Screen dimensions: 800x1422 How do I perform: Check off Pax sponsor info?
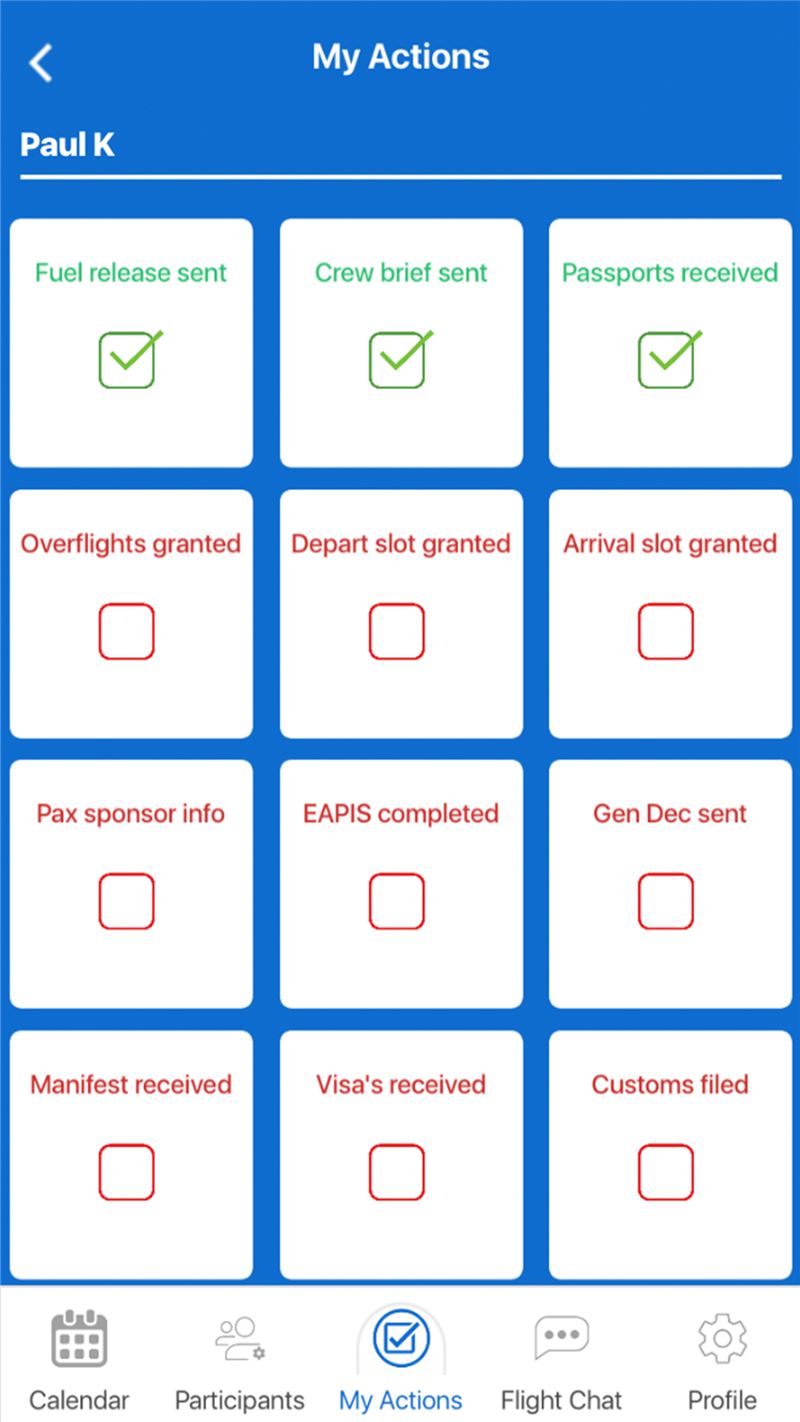(x=127, y=901)
